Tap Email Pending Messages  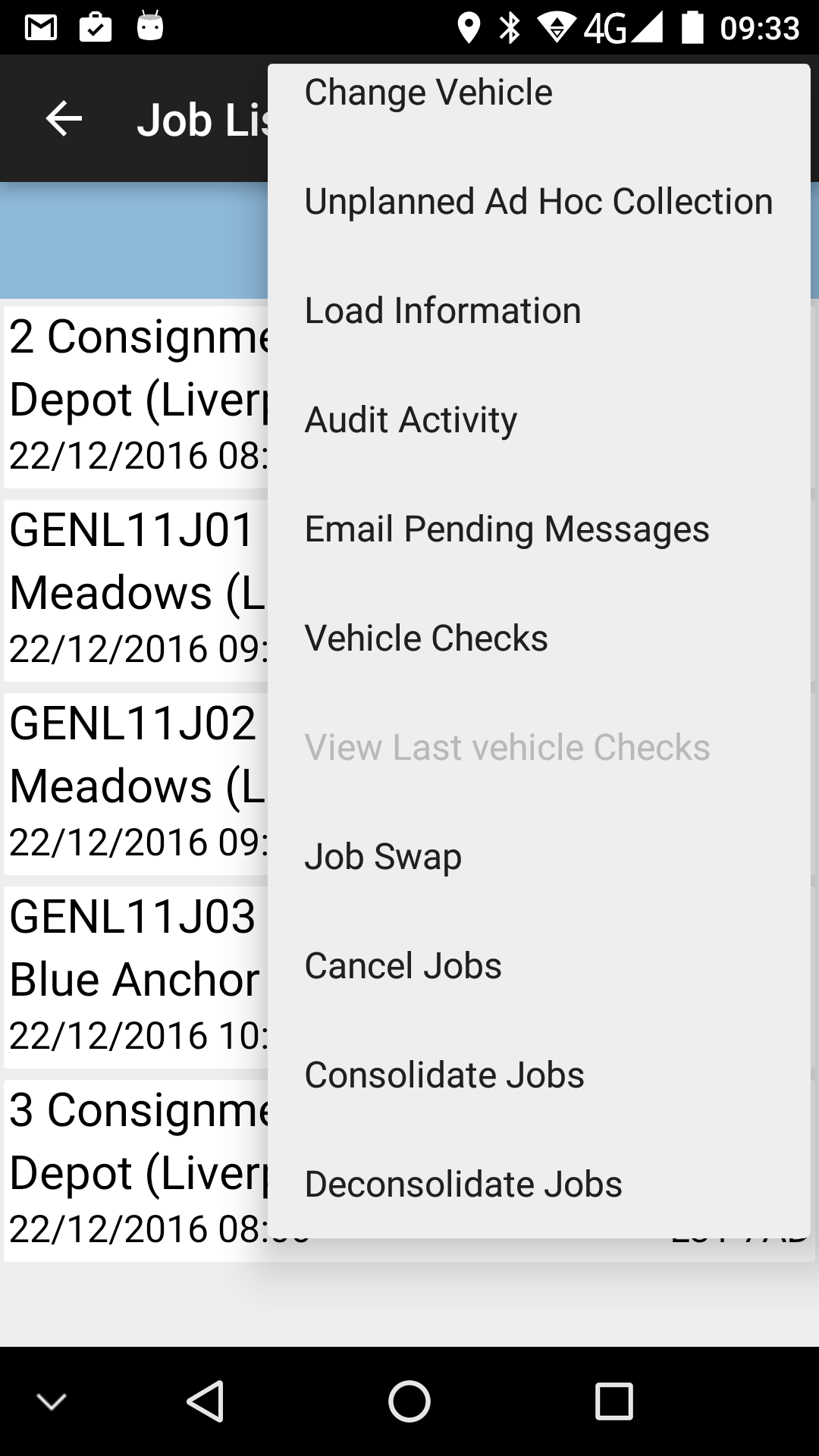click(539, 529)
